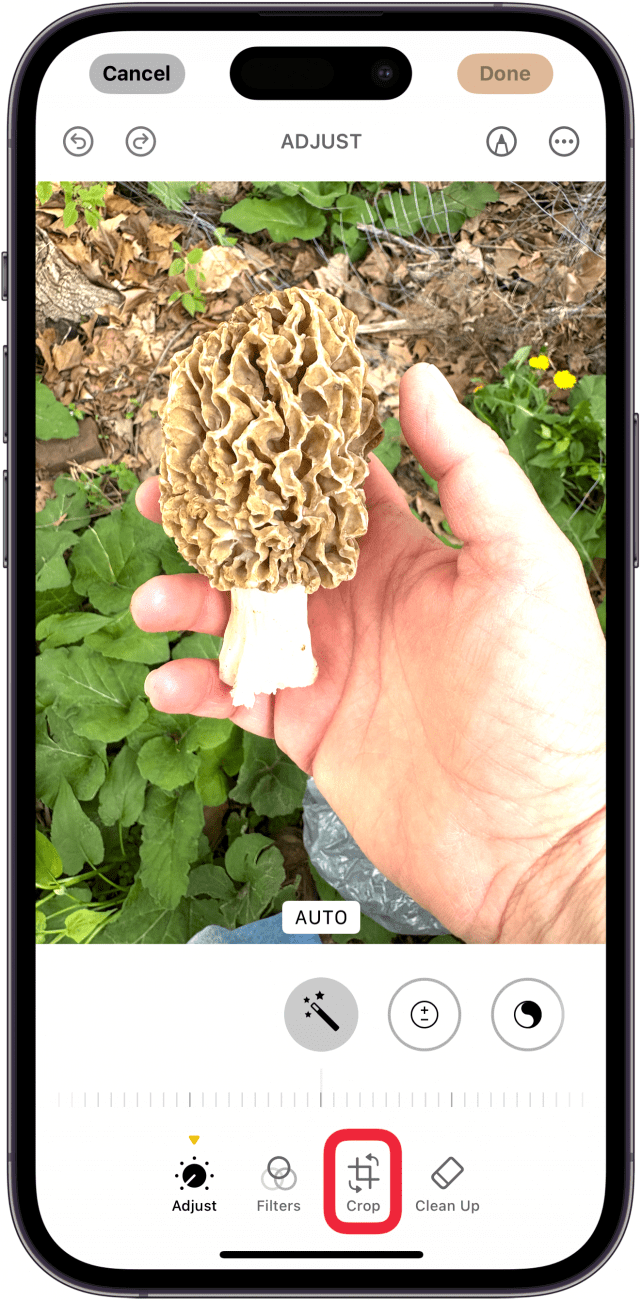This screenshot has width=642, height=1301.
Task: Select the Exposure adjustment
Action: tap(424, 1015)
